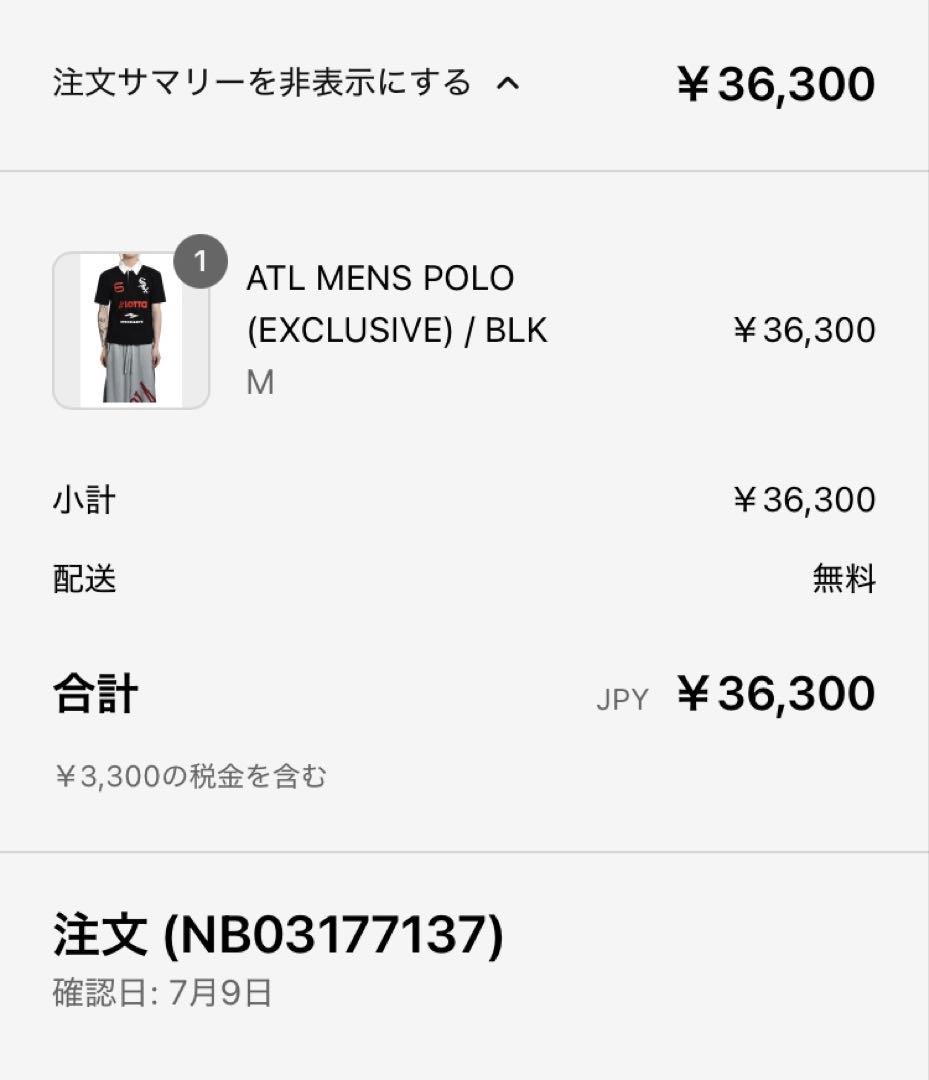Click the JPY currency label
This screenshot has height=1080, width=929.
point(624,699)
